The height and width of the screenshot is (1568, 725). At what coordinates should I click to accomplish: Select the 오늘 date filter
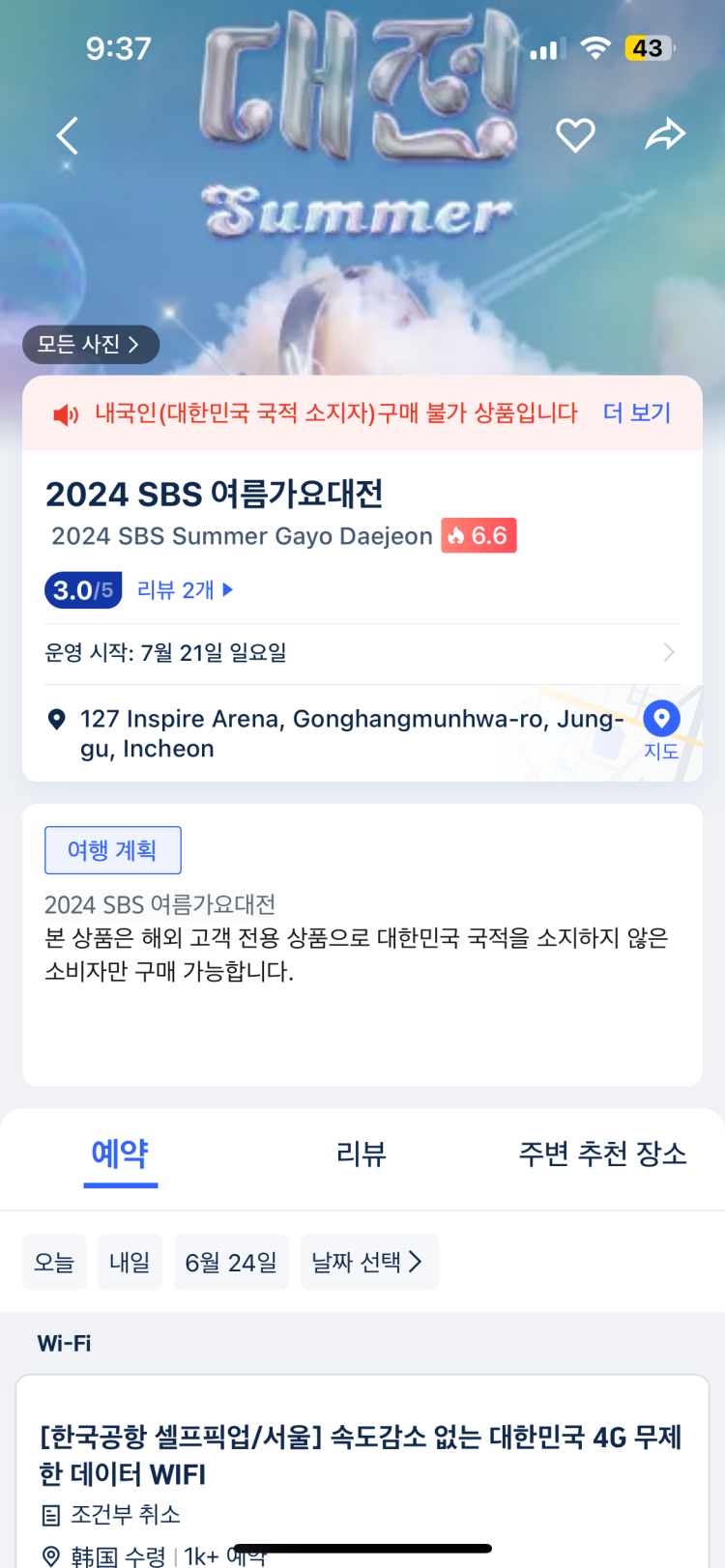[54, 1262]
